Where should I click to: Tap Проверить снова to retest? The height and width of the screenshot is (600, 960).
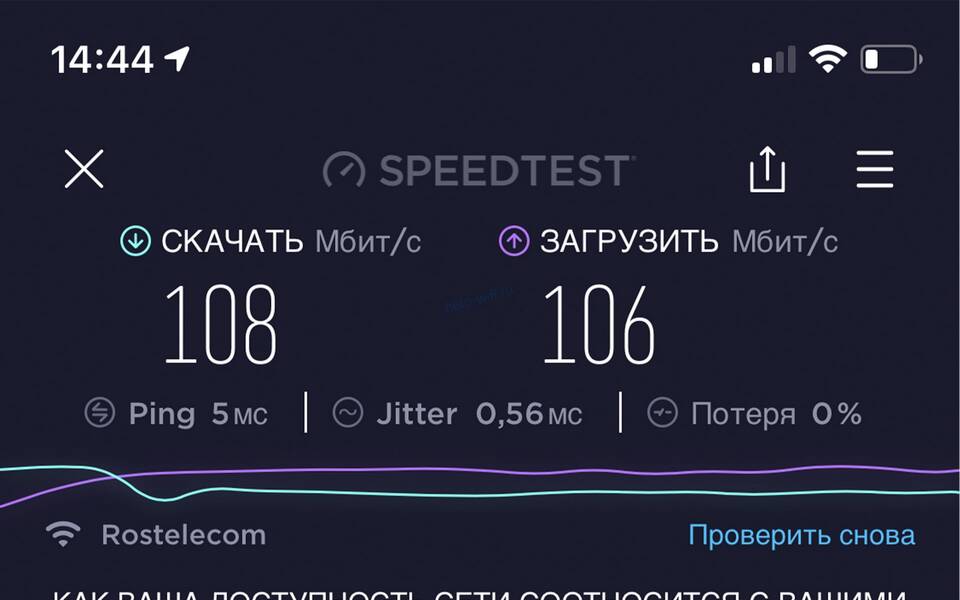click(801, 535)
